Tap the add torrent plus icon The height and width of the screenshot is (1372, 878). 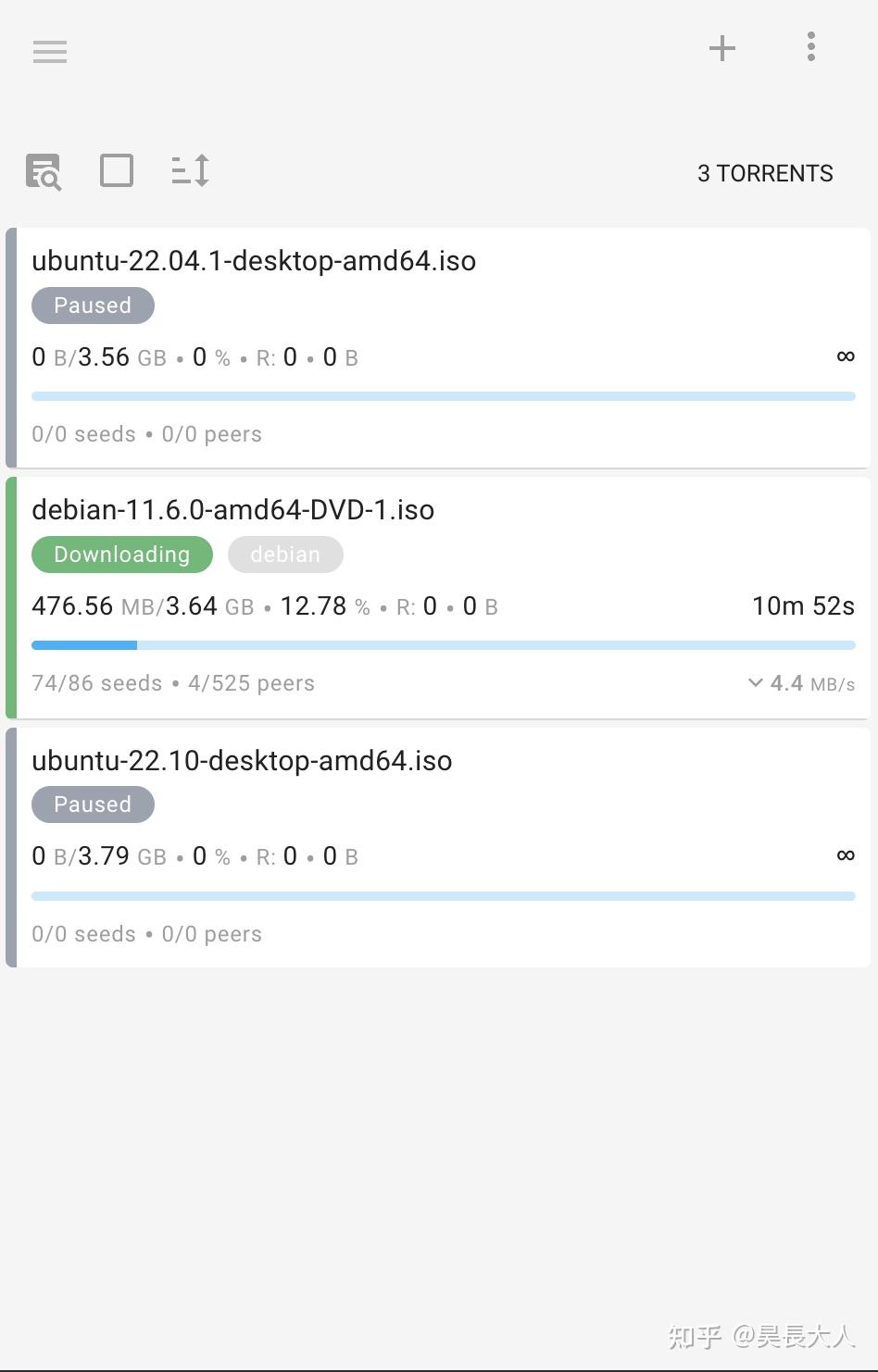click(x=721, y=48)
